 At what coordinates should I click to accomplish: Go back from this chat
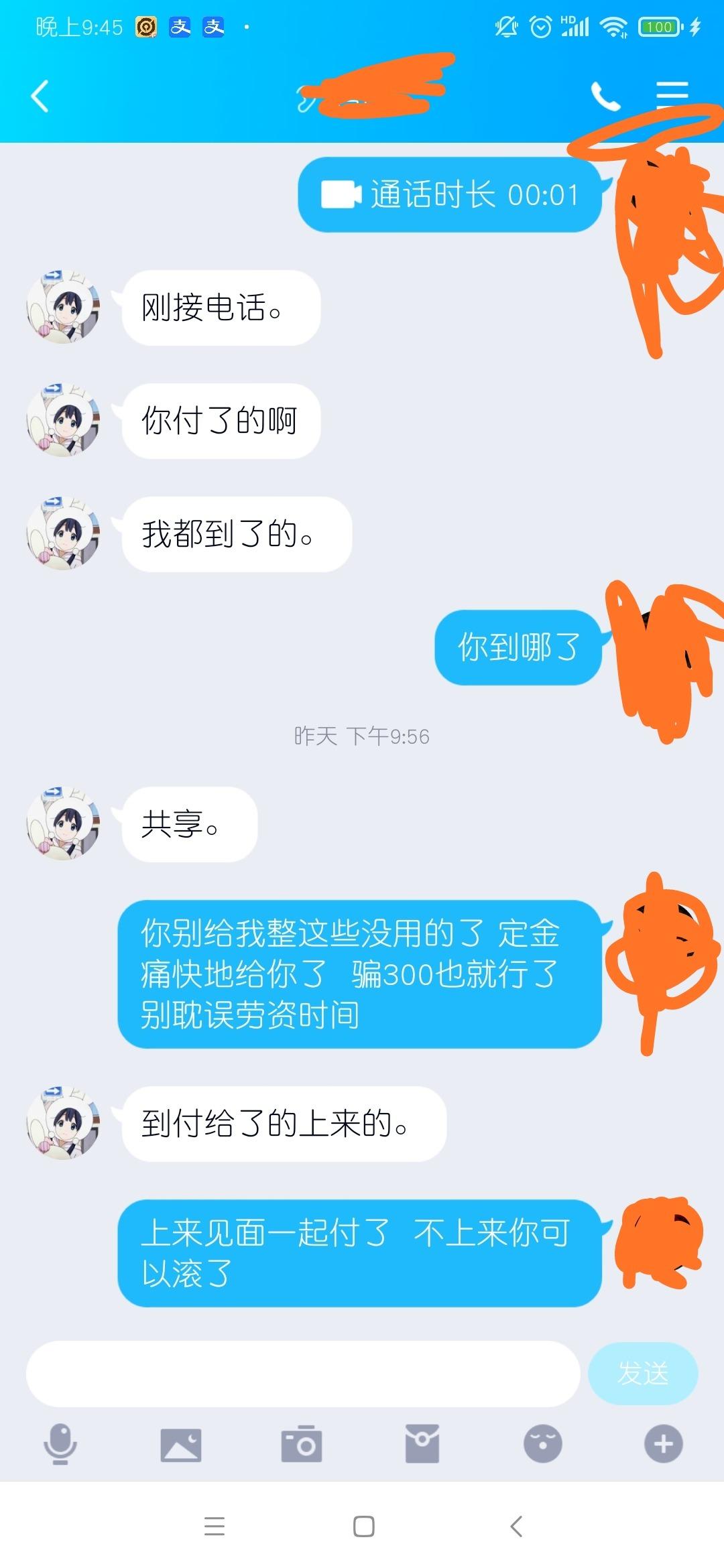40,96
